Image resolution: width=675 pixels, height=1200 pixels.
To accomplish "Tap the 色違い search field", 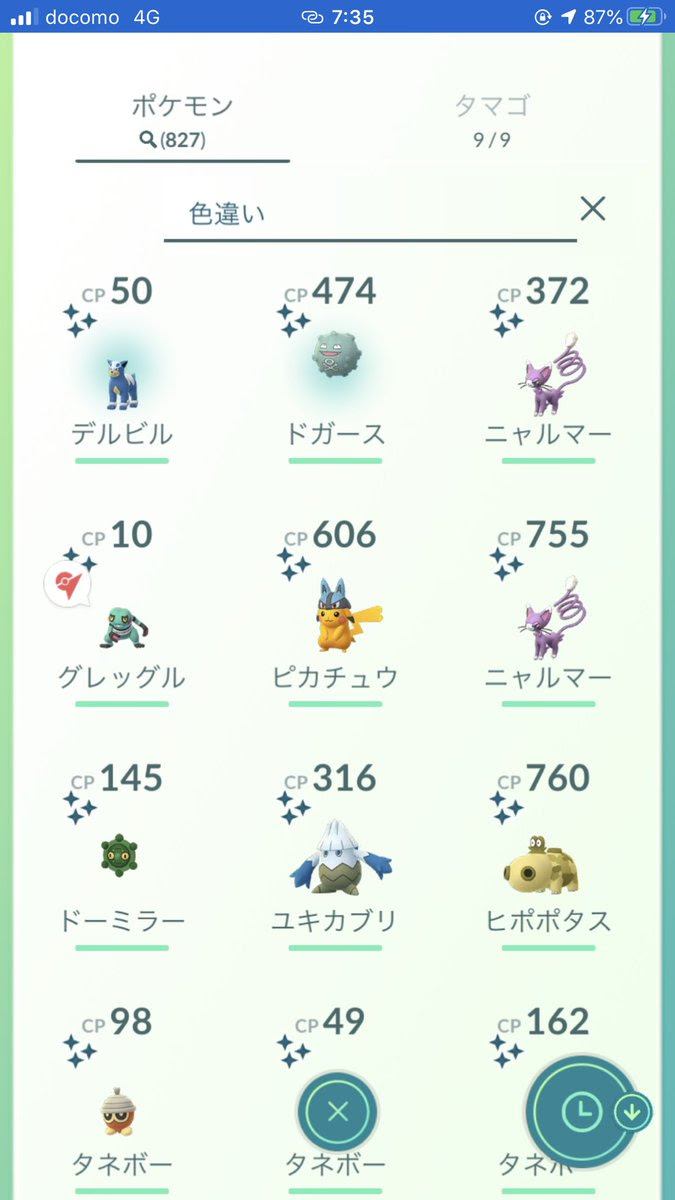I will (370, 213).
